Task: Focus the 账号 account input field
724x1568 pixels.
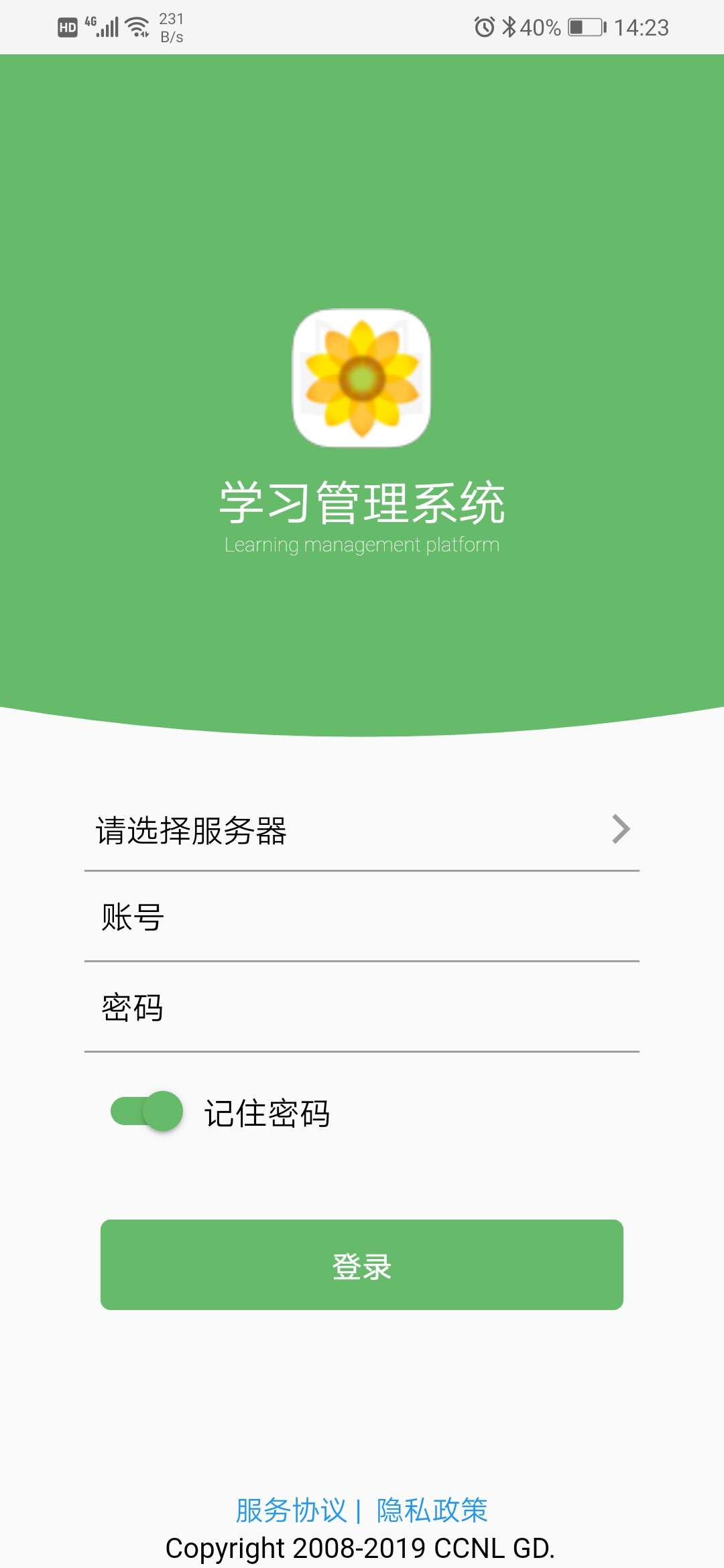Action: click(362, 917)
